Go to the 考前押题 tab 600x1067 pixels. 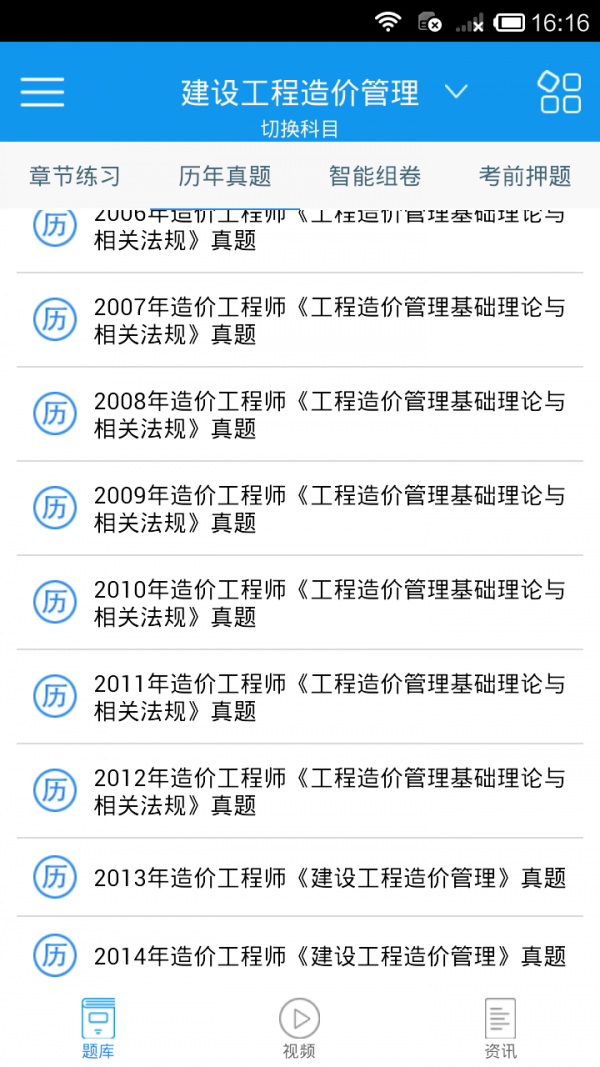pyautogui.click(x=525, y=177)
